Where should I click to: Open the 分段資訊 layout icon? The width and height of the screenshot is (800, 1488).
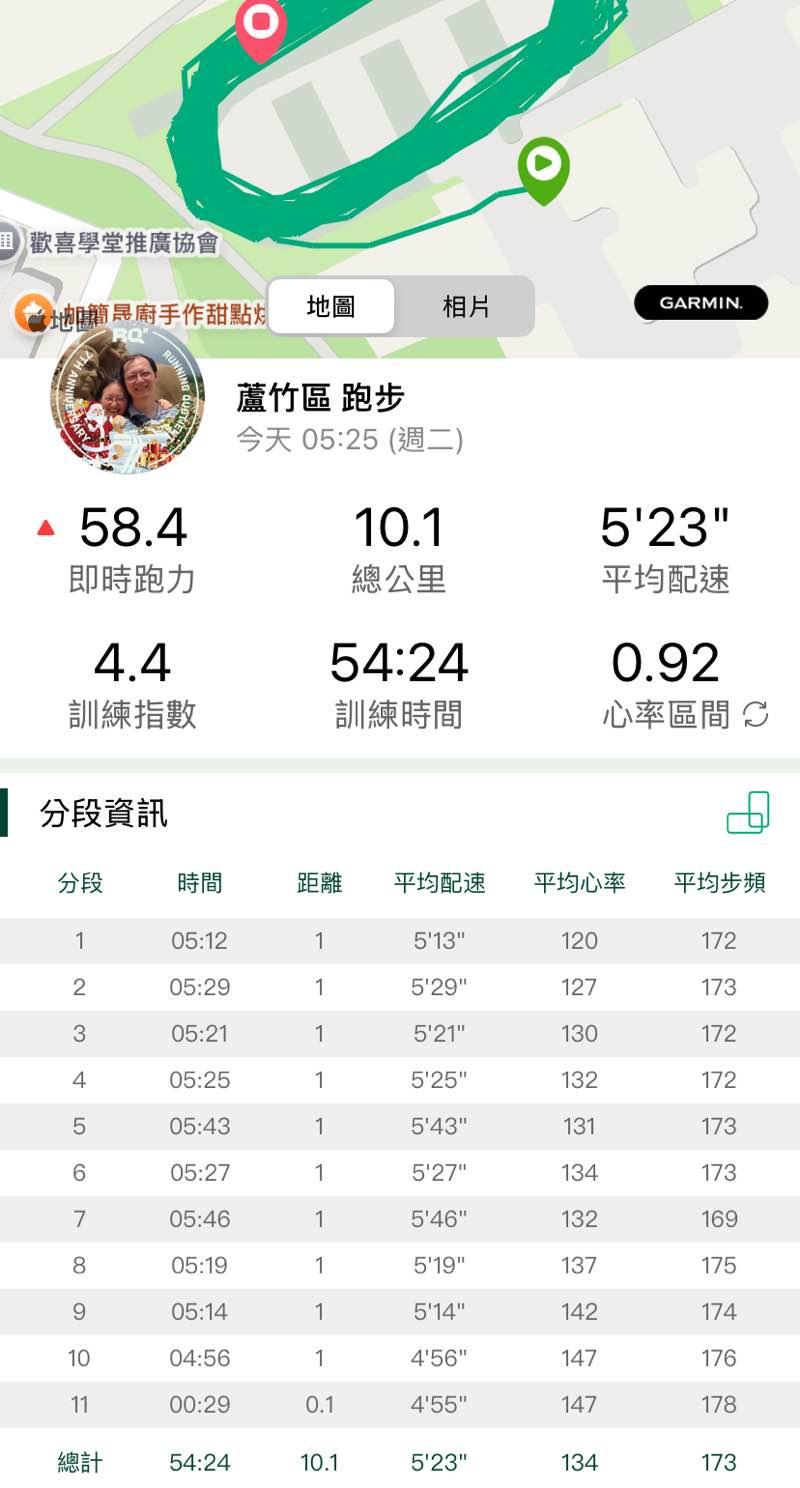tap(748, 812)
